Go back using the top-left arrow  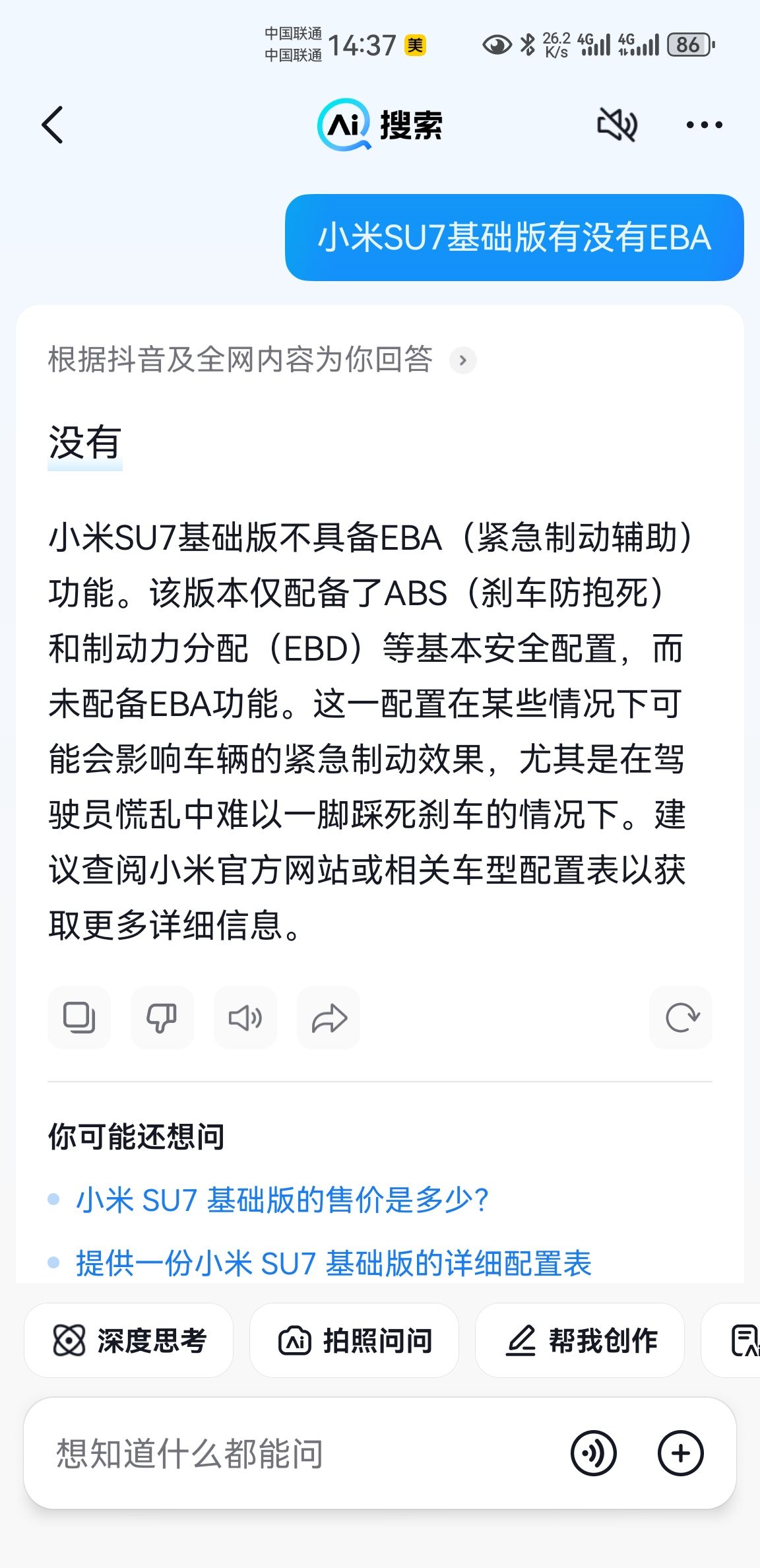[53, 125]
